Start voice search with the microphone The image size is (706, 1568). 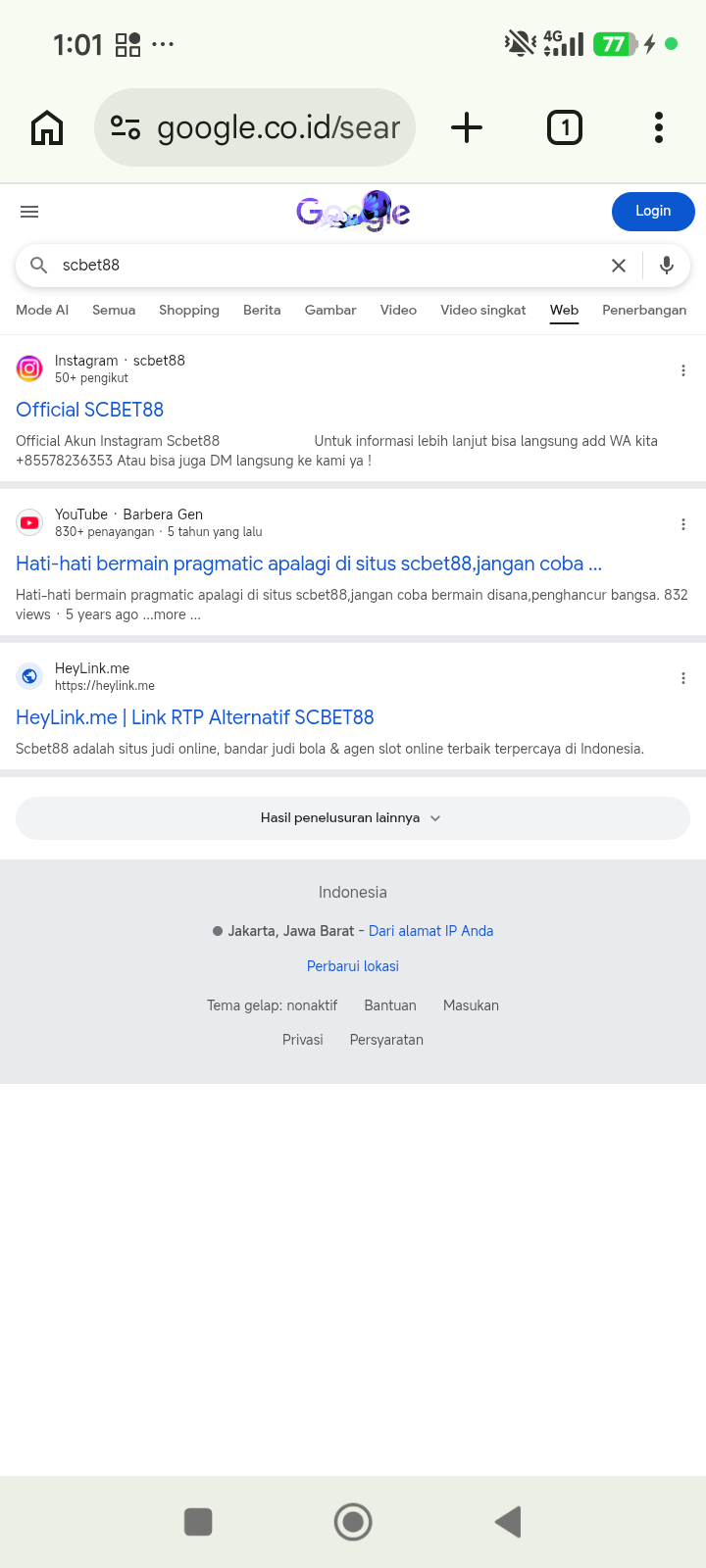(x=667, y=266)
